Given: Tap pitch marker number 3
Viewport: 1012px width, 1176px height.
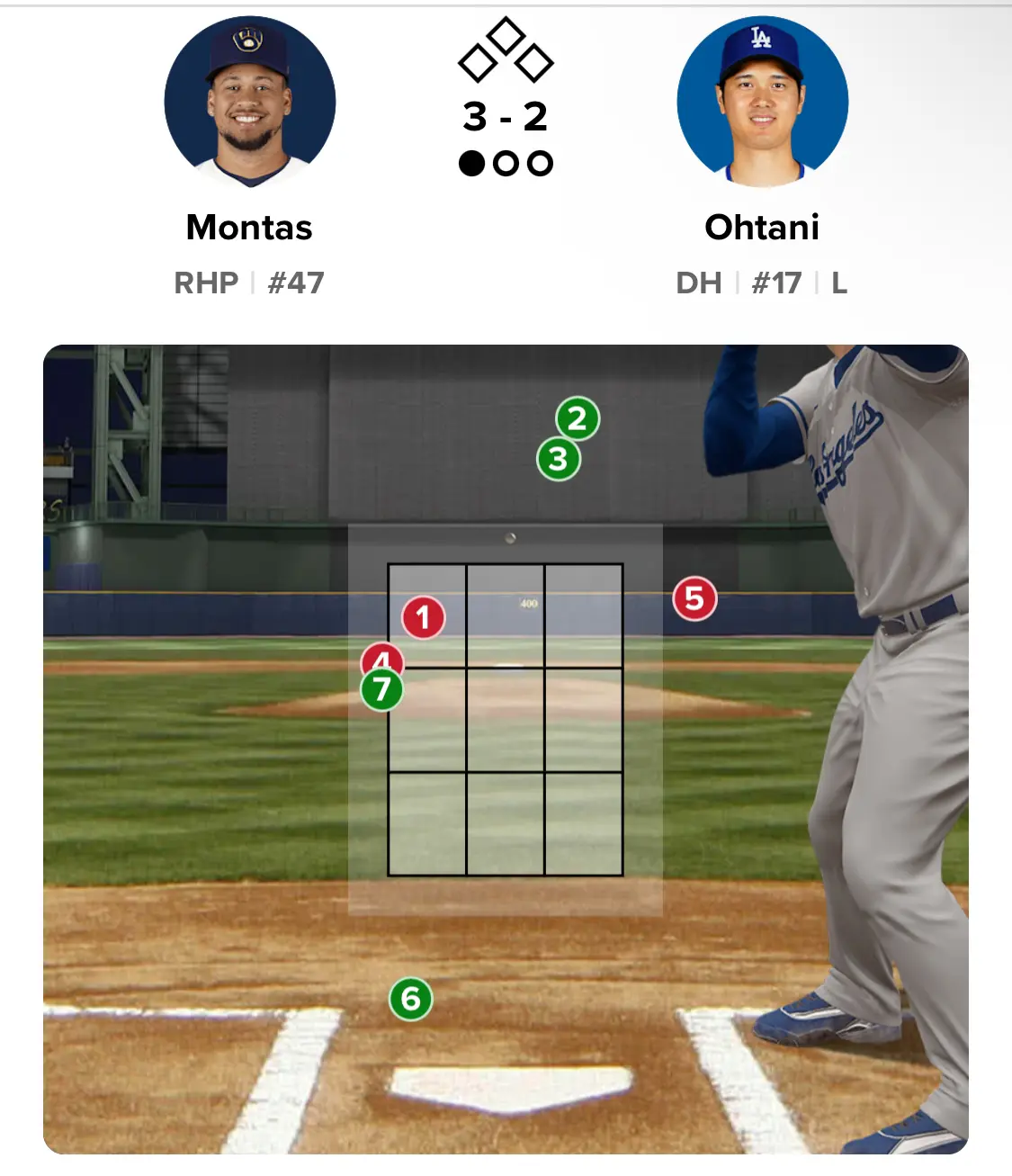Looking at the screenshot, I should 558,459.
